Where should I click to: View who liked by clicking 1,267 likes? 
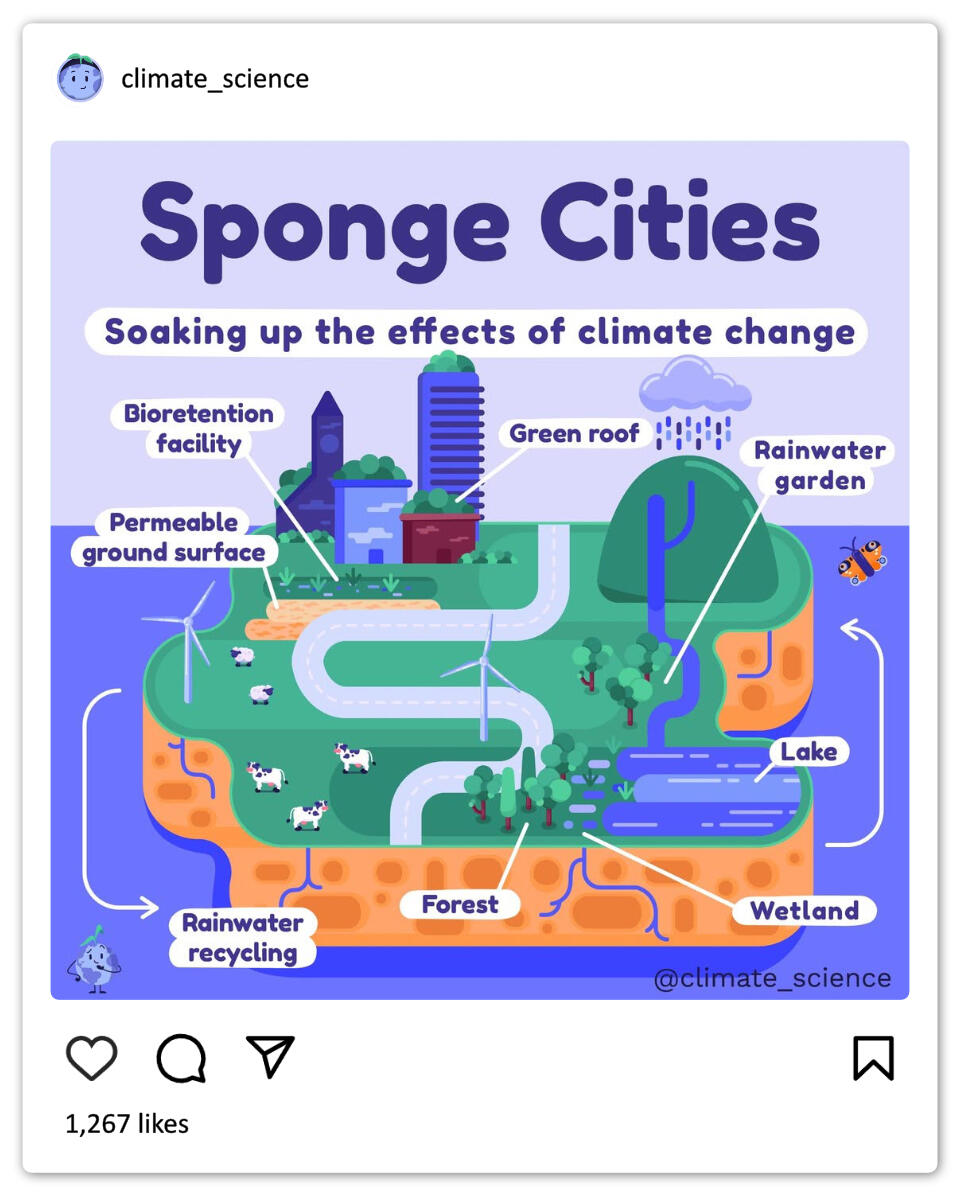[x=126, y=1123]
